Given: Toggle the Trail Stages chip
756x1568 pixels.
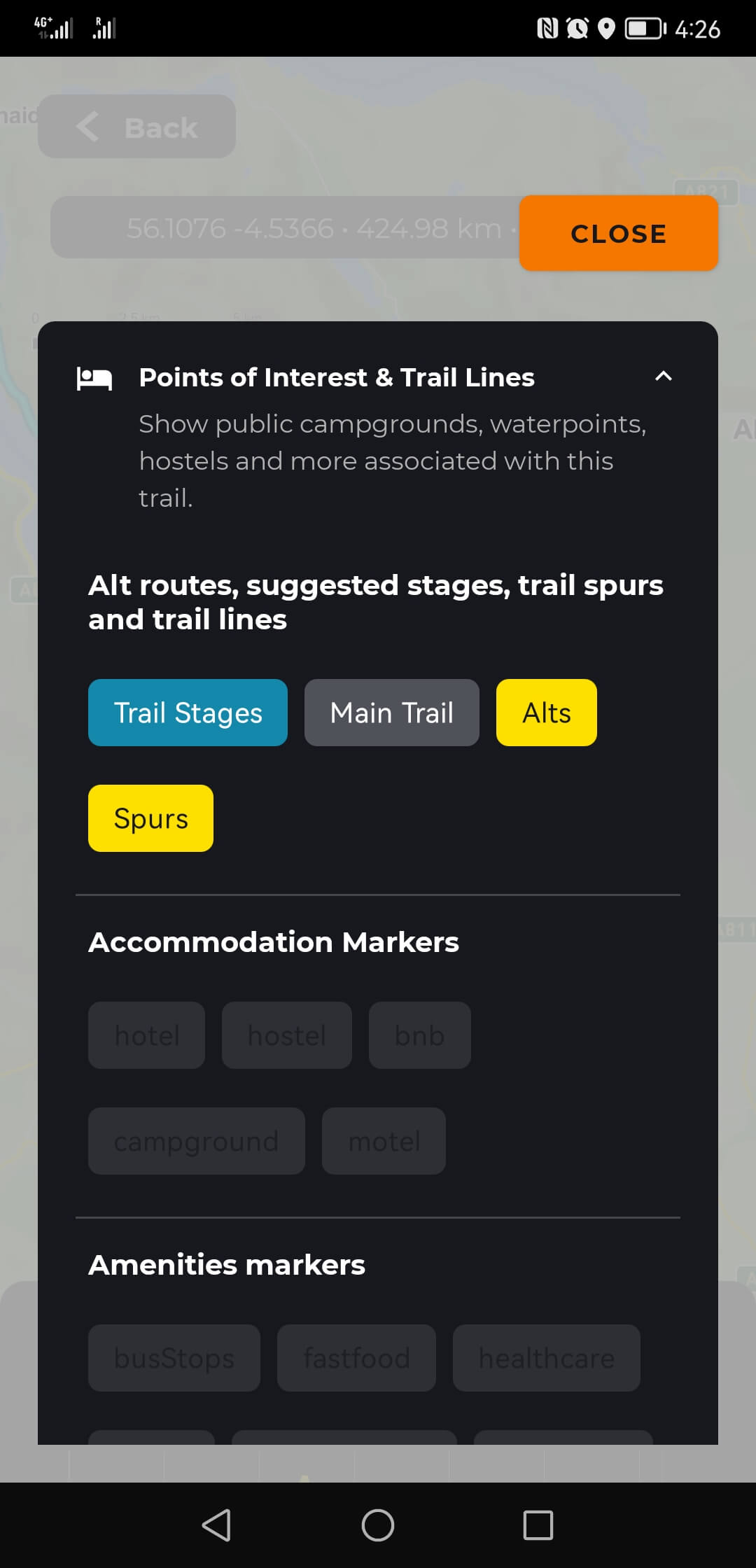Looking at the screenshot, I should click(x=188, y=713).
